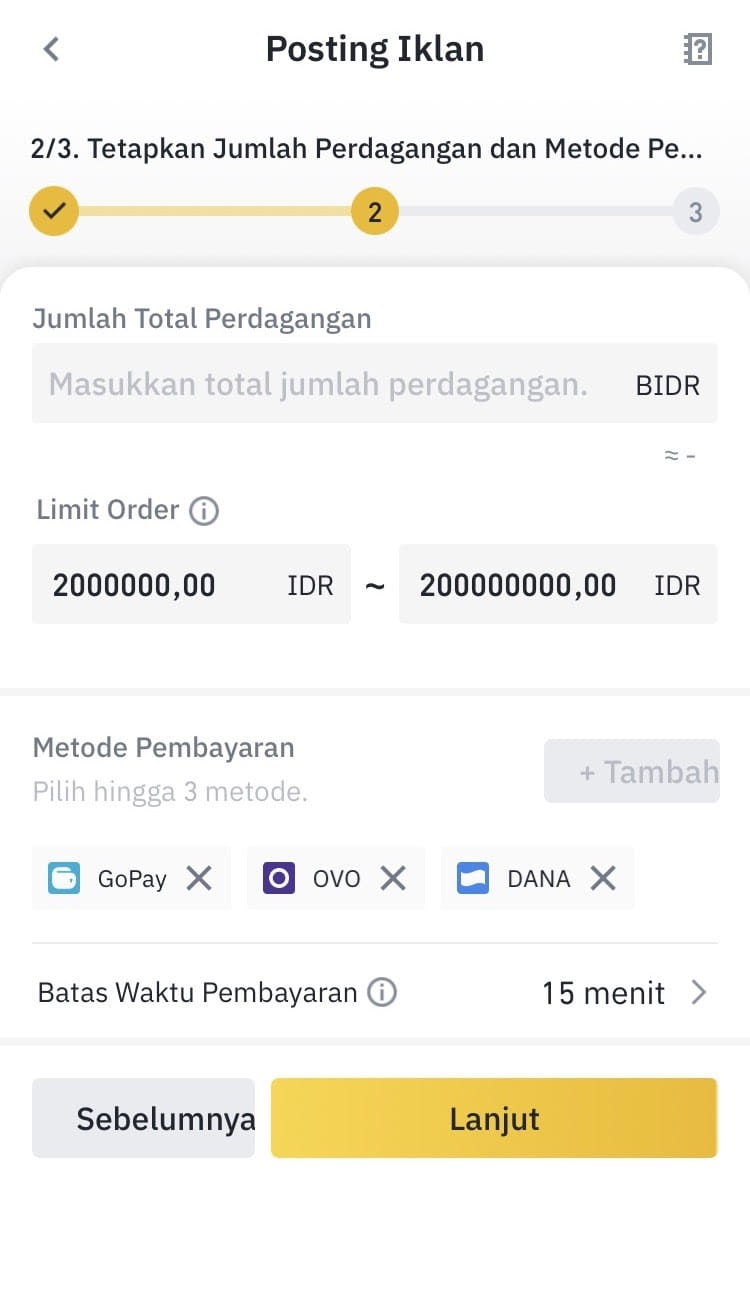Tap the Tambah payment method button
750x1298 pixels.
[632, 771]
